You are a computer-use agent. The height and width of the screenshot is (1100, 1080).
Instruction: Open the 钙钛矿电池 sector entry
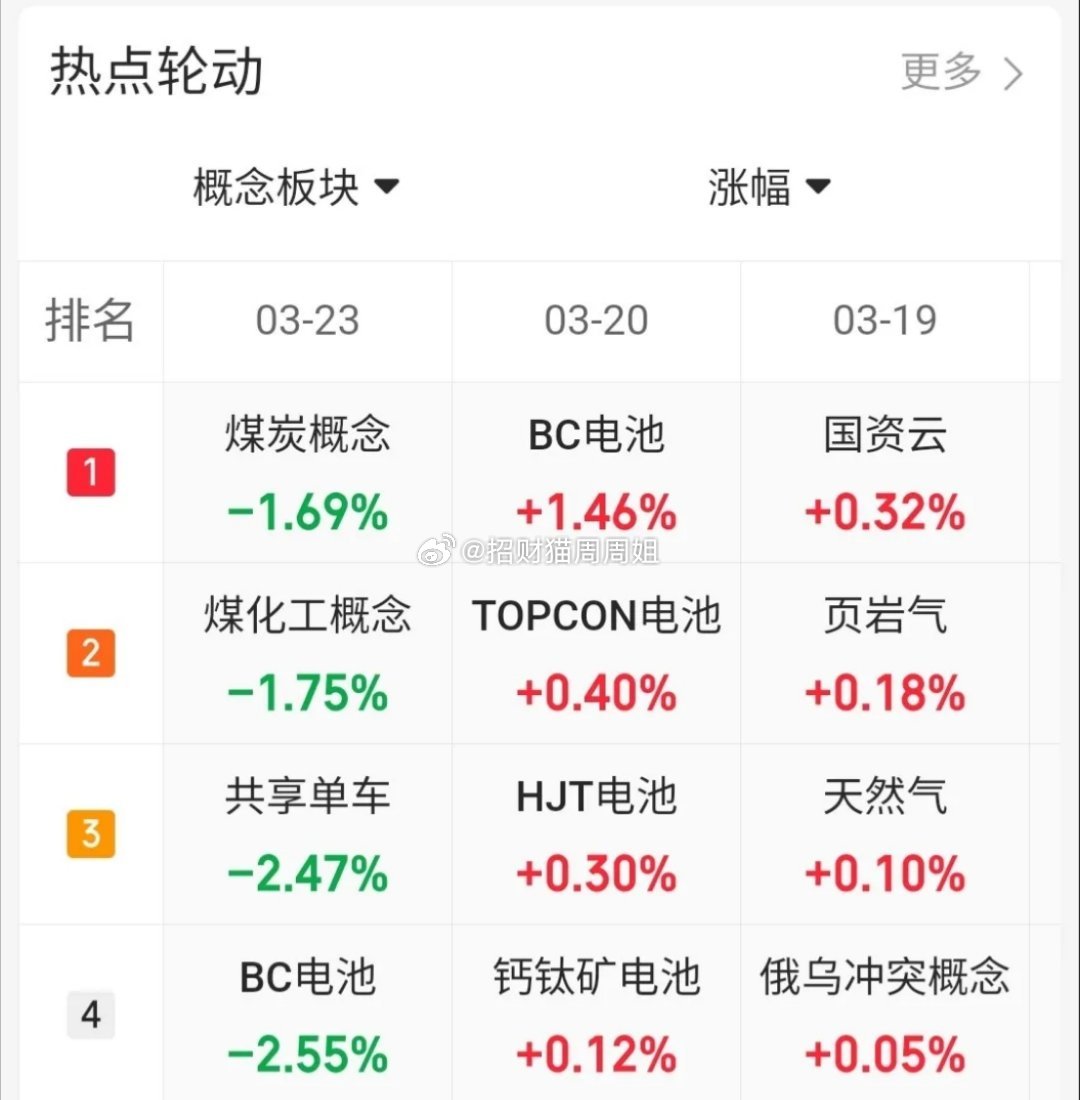pyautogui.click(x=594, y=977)
